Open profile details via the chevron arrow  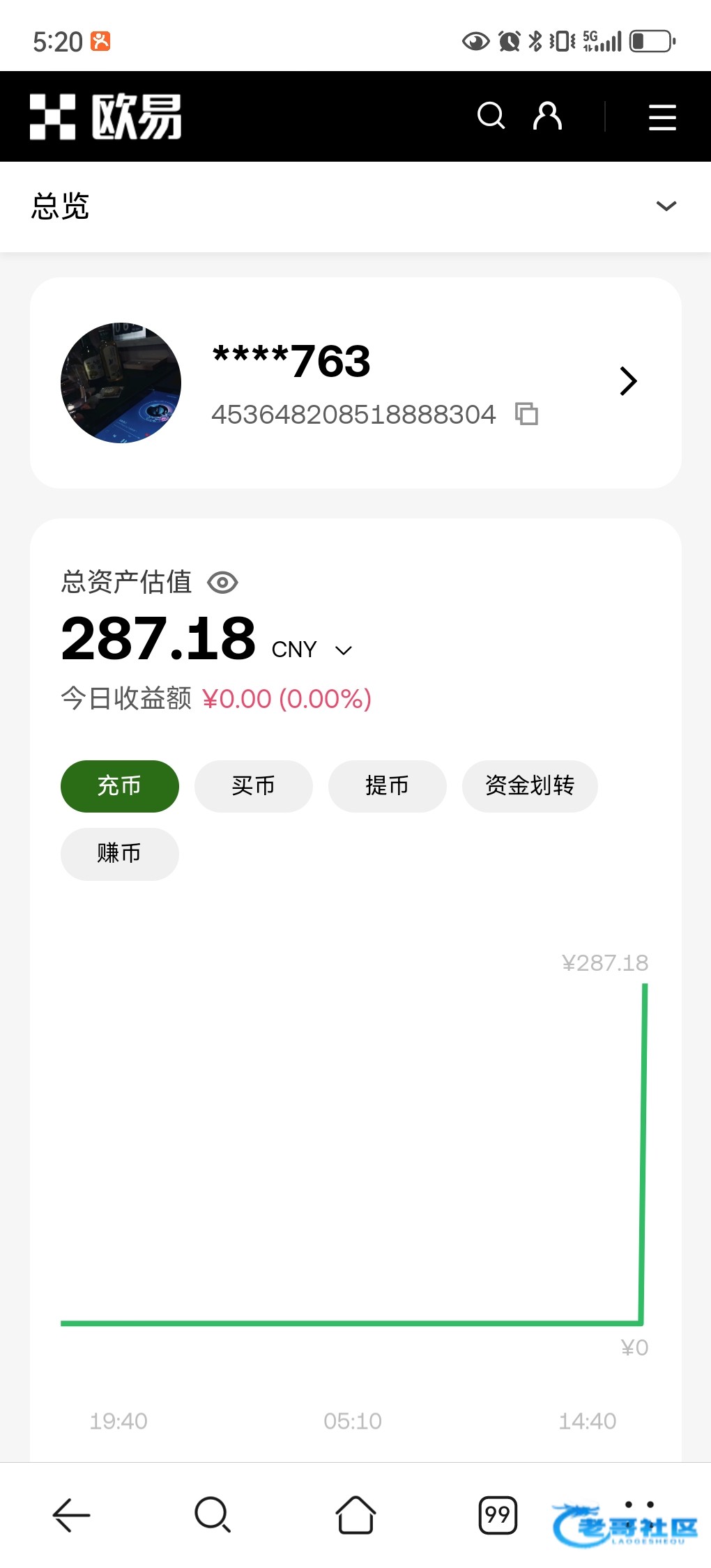coord(628,381)
